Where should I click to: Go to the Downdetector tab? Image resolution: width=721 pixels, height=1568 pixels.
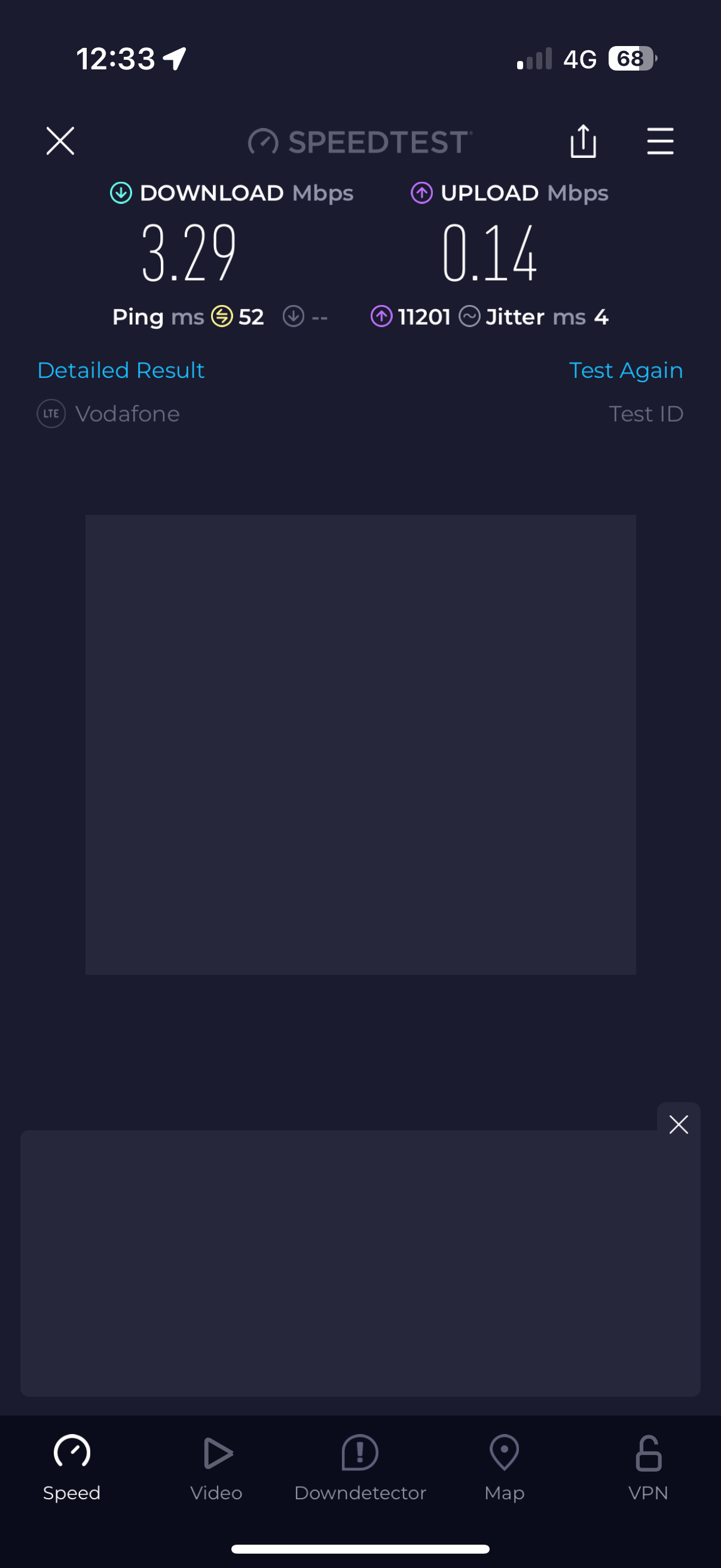360,1468
